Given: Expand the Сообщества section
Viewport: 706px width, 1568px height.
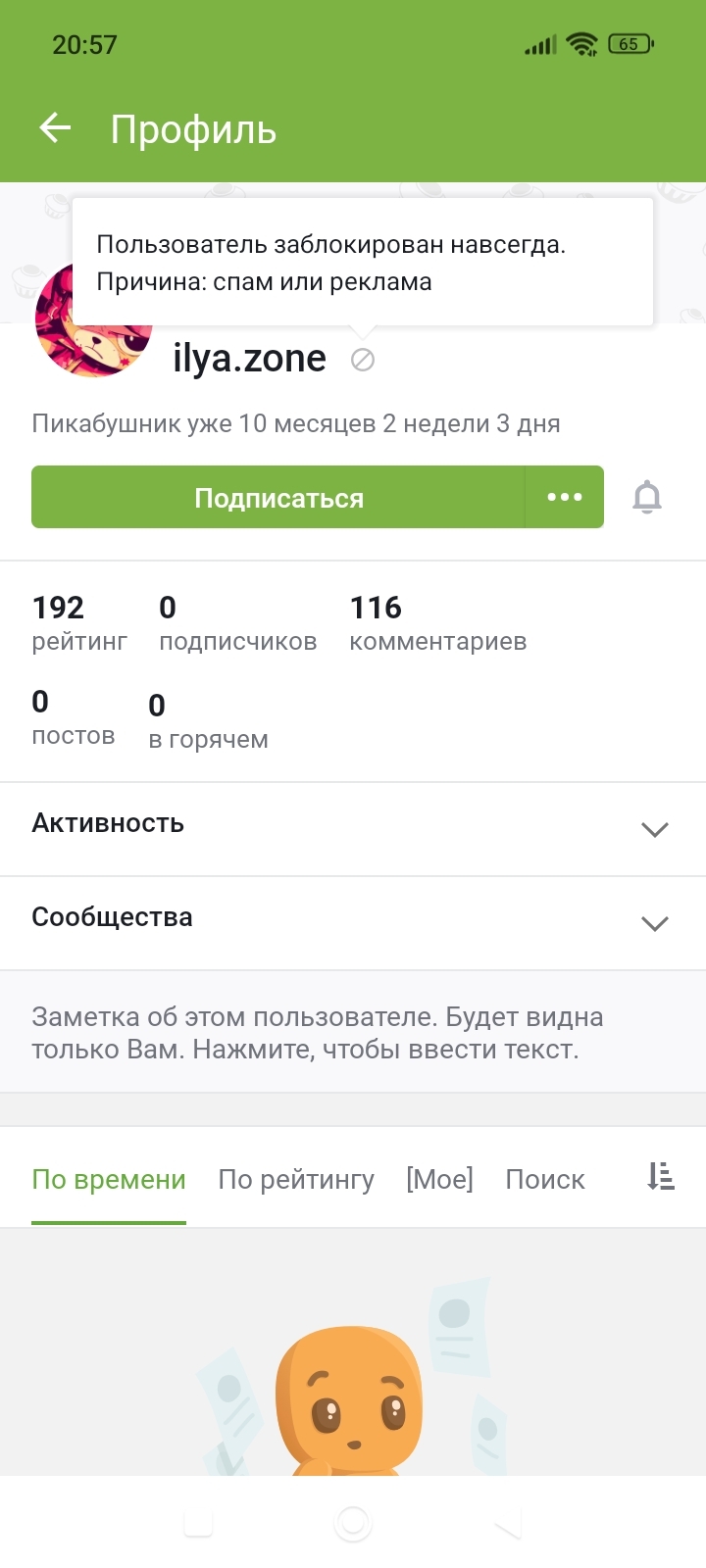Looking at the screenshot, I should tap(654, 923).
